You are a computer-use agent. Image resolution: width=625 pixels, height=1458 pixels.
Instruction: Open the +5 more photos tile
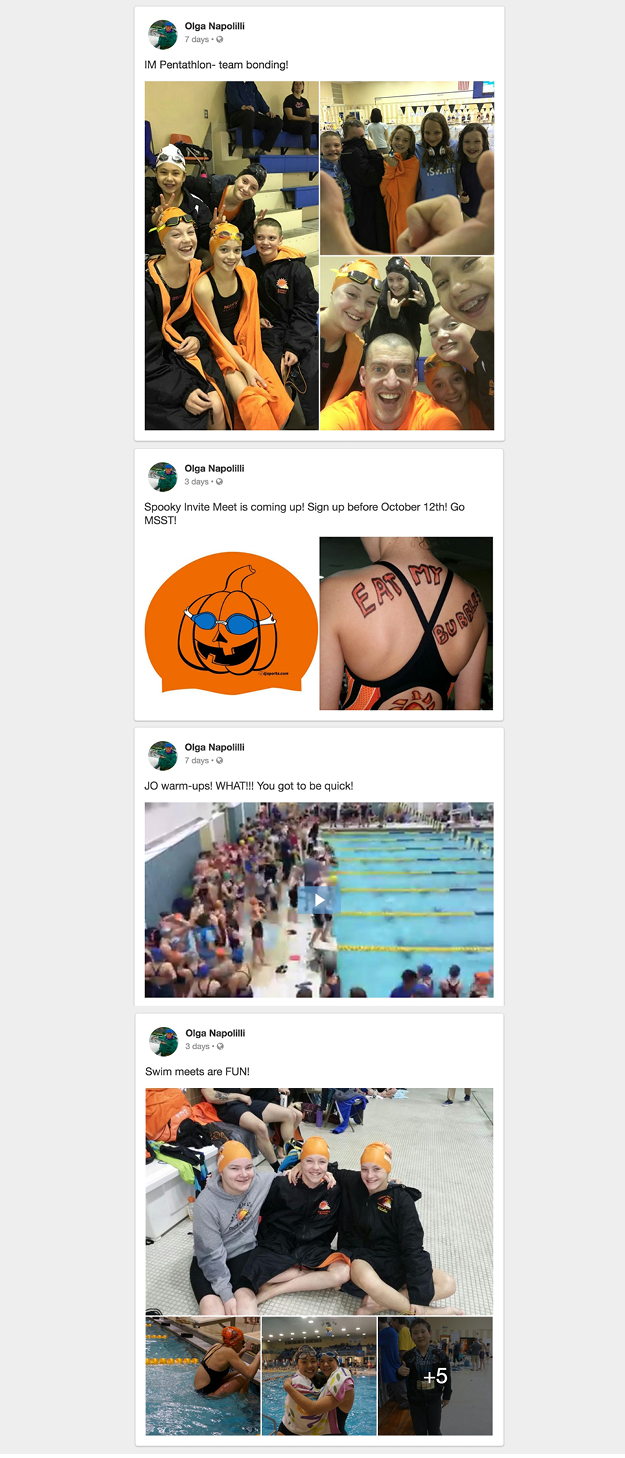(x=435, y=1376)
